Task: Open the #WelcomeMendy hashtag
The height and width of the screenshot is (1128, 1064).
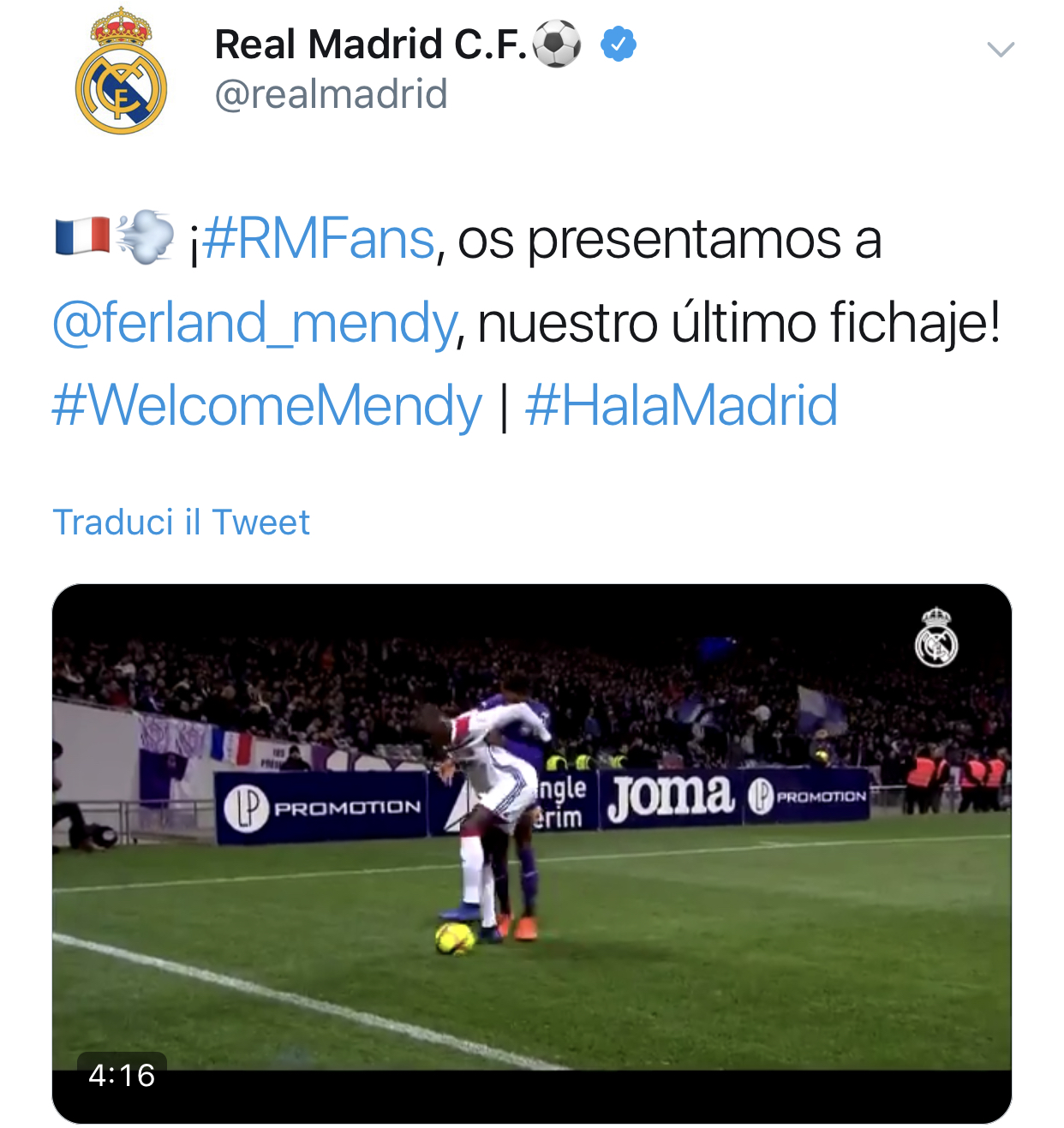Action: coord(267,405)
